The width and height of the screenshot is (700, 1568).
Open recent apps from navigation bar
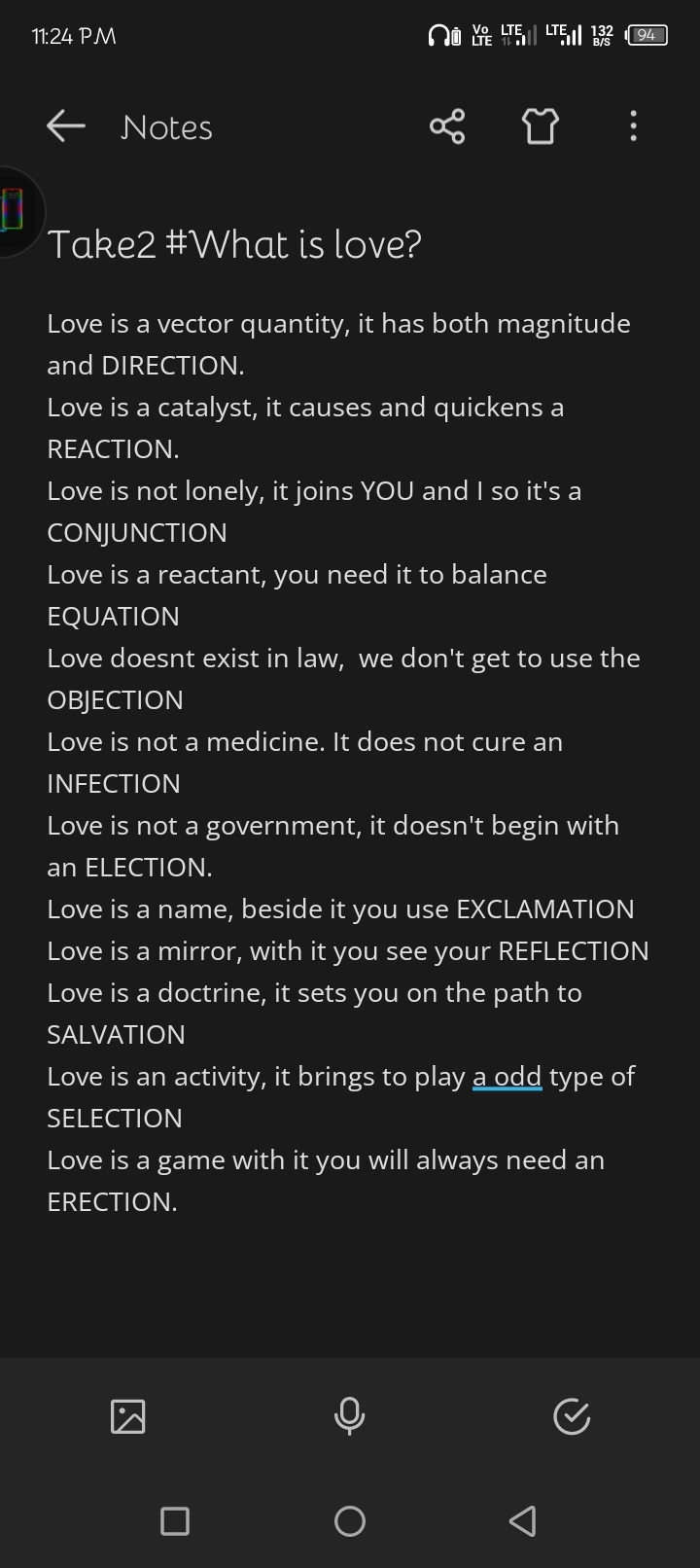tap(175, 1521)
